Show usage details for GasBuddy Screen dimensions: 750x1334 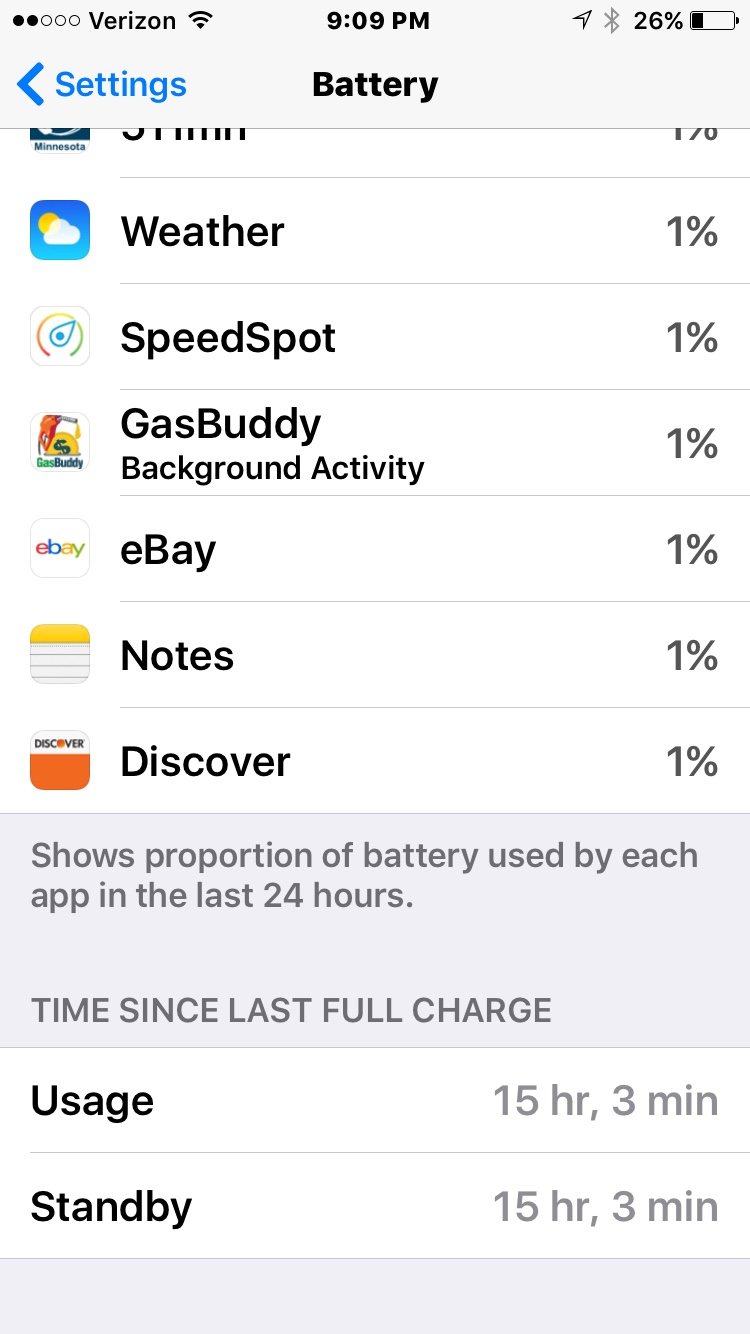[375, 443]
